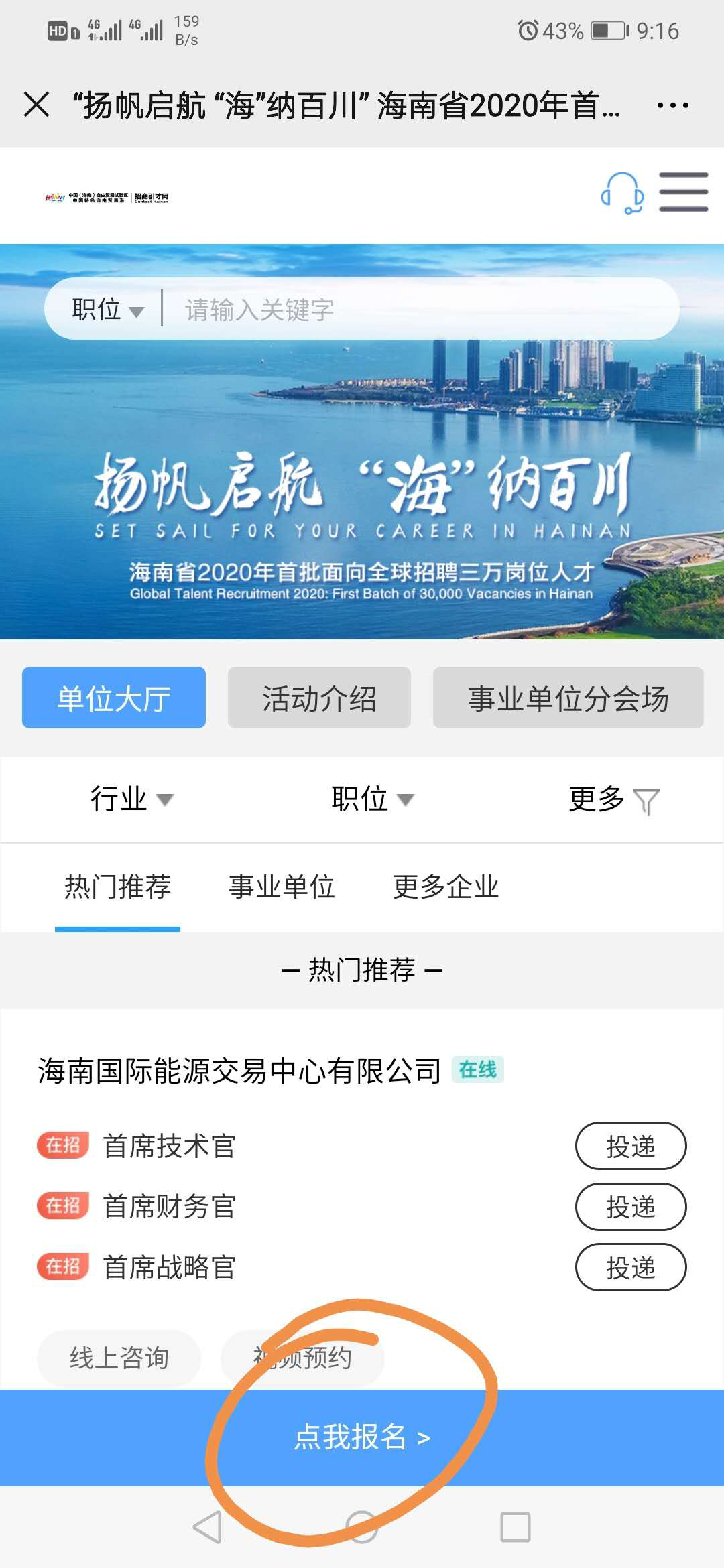The height and width of the screenshot is (1568, 724).
Task: Open the hamburger menu
Action: point(683,192)
